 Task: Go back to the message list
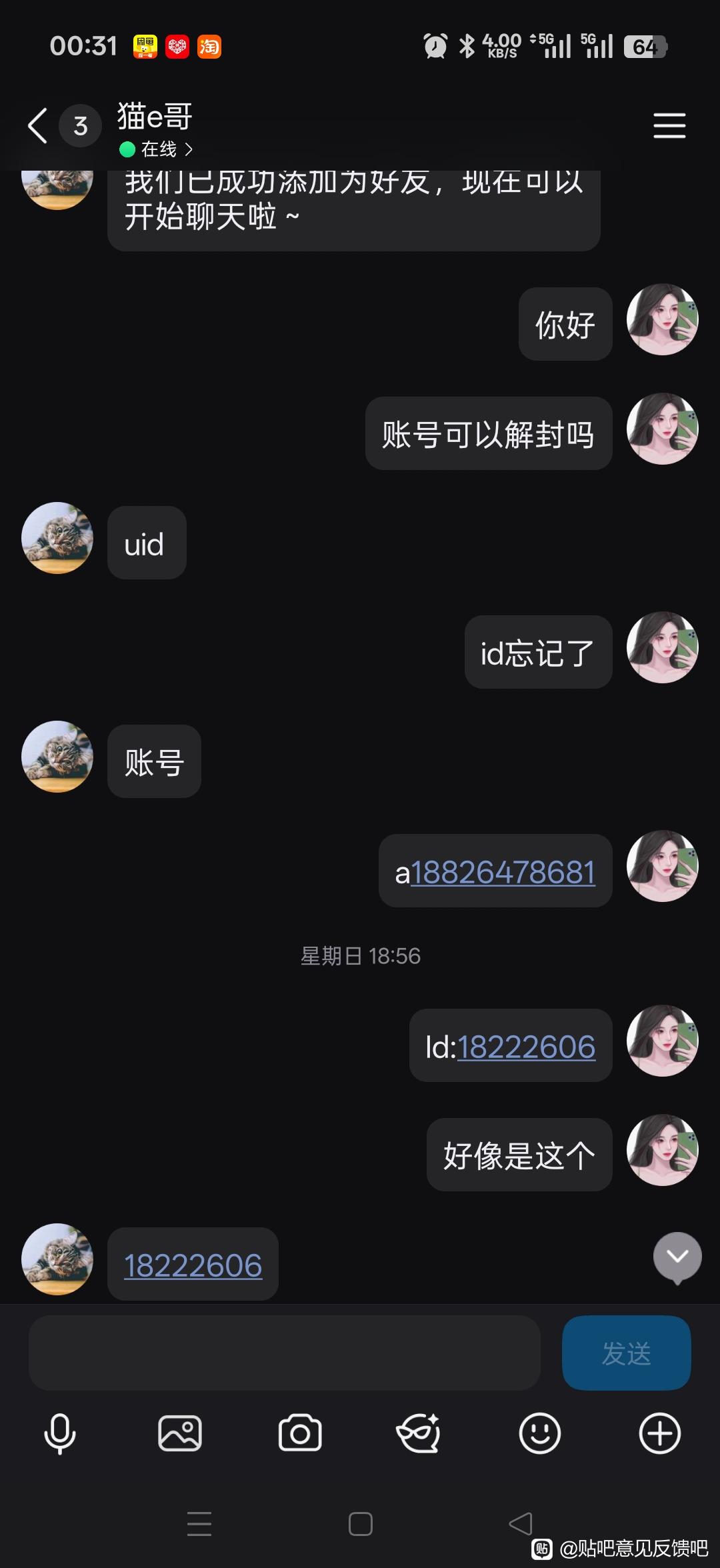(38, 125)
